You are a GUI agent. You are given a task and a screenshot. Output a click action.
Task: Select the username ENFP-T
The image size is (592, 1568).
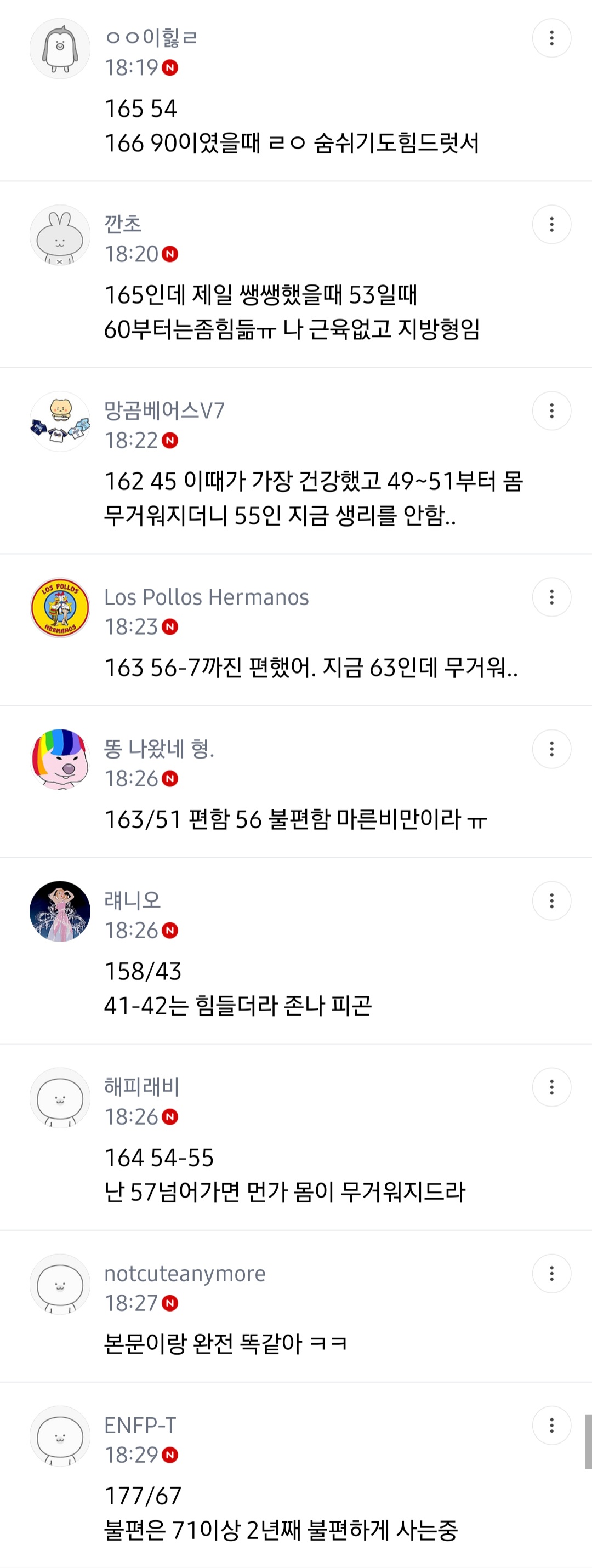click(x=140, y=1425)
